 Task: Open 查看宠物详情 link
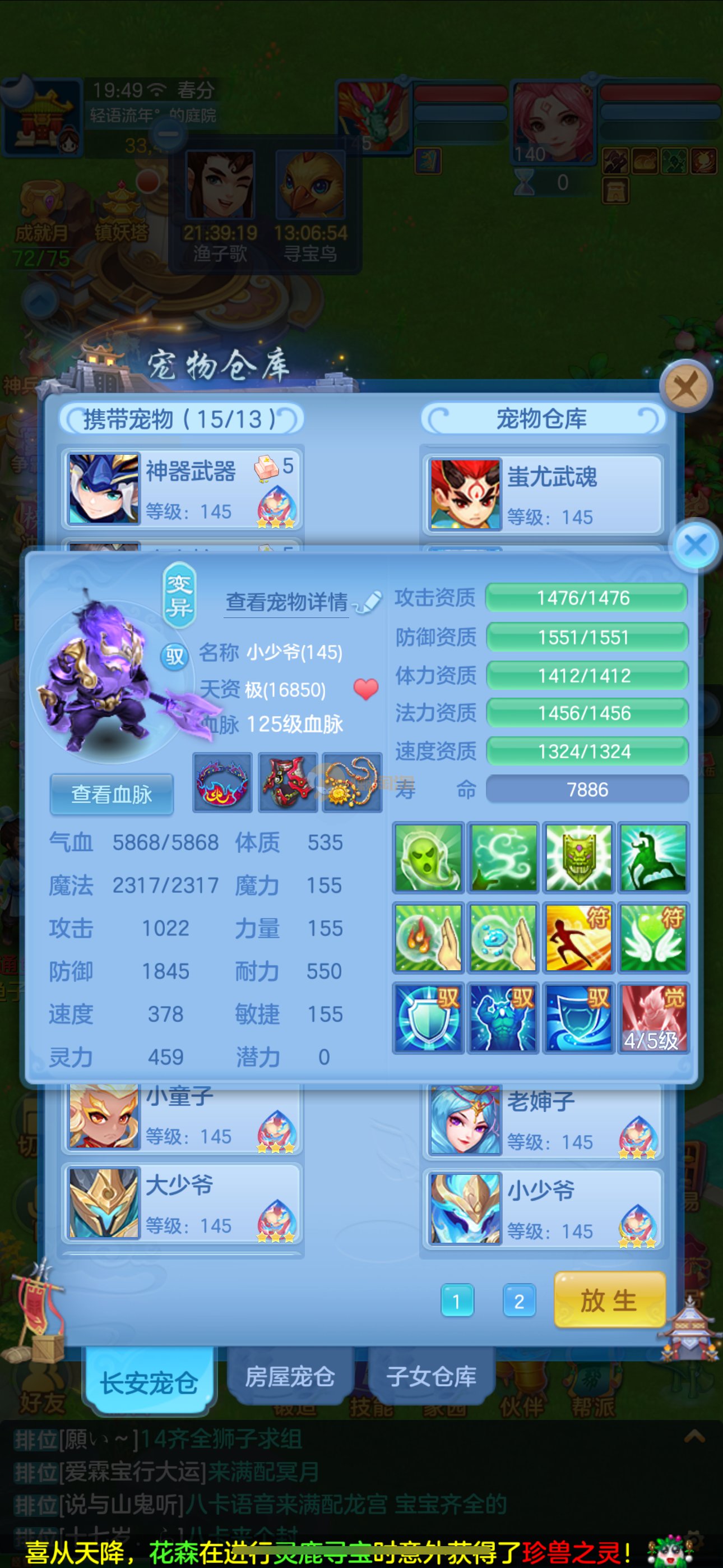coord(288,602)
